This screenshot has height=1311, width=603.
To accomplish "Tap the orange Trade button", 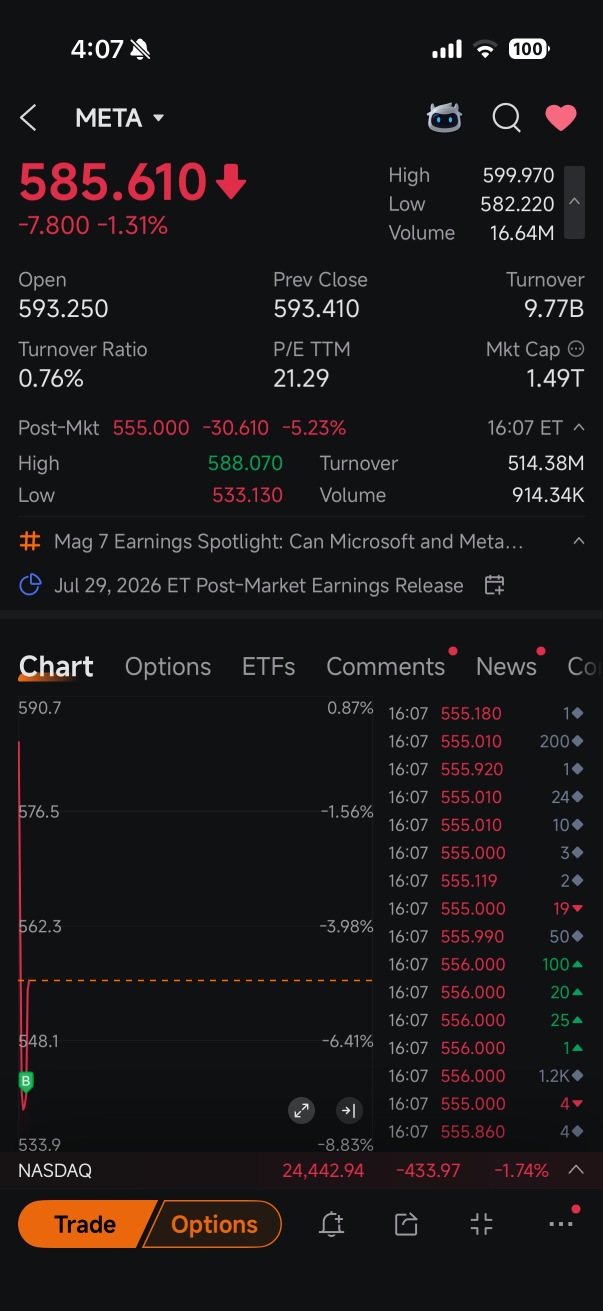I will (x=85, y=1224).
